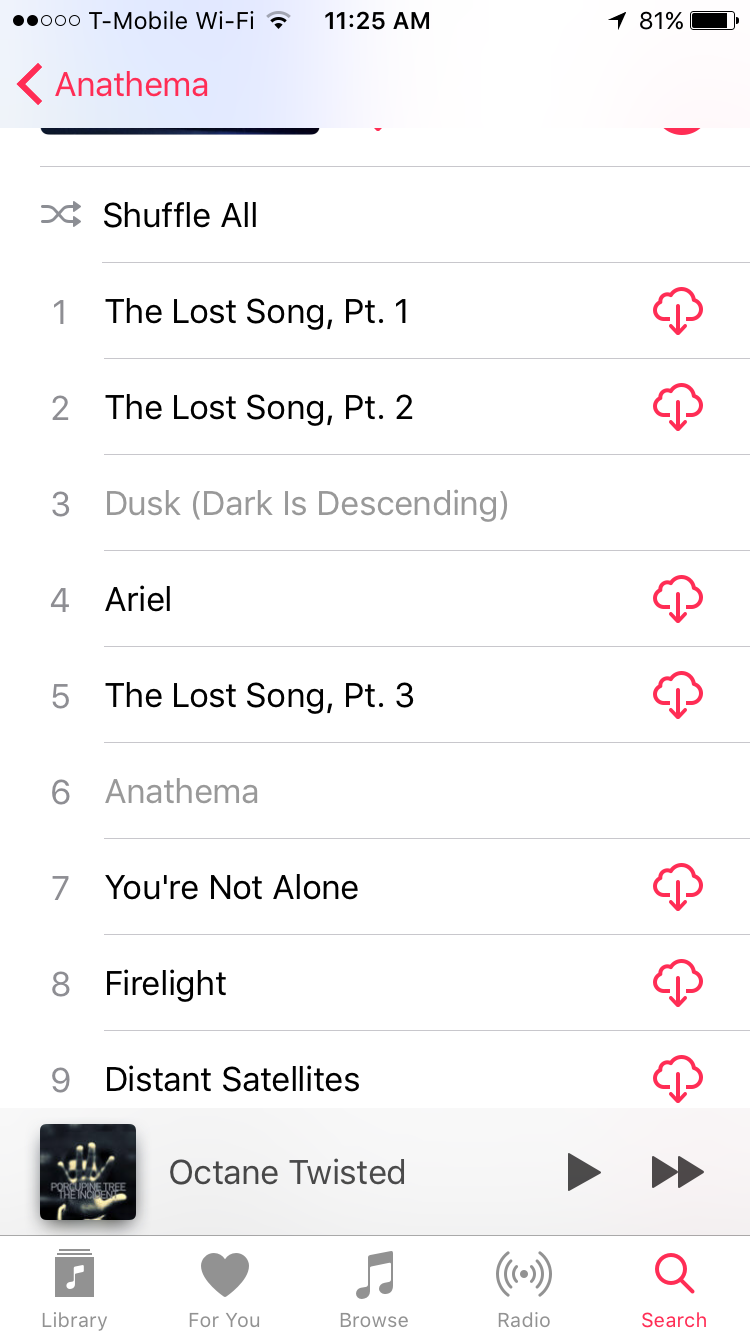Switch to the Library tab
The width and height of the screenshot is (750, 1334).
coord(74,1290)
